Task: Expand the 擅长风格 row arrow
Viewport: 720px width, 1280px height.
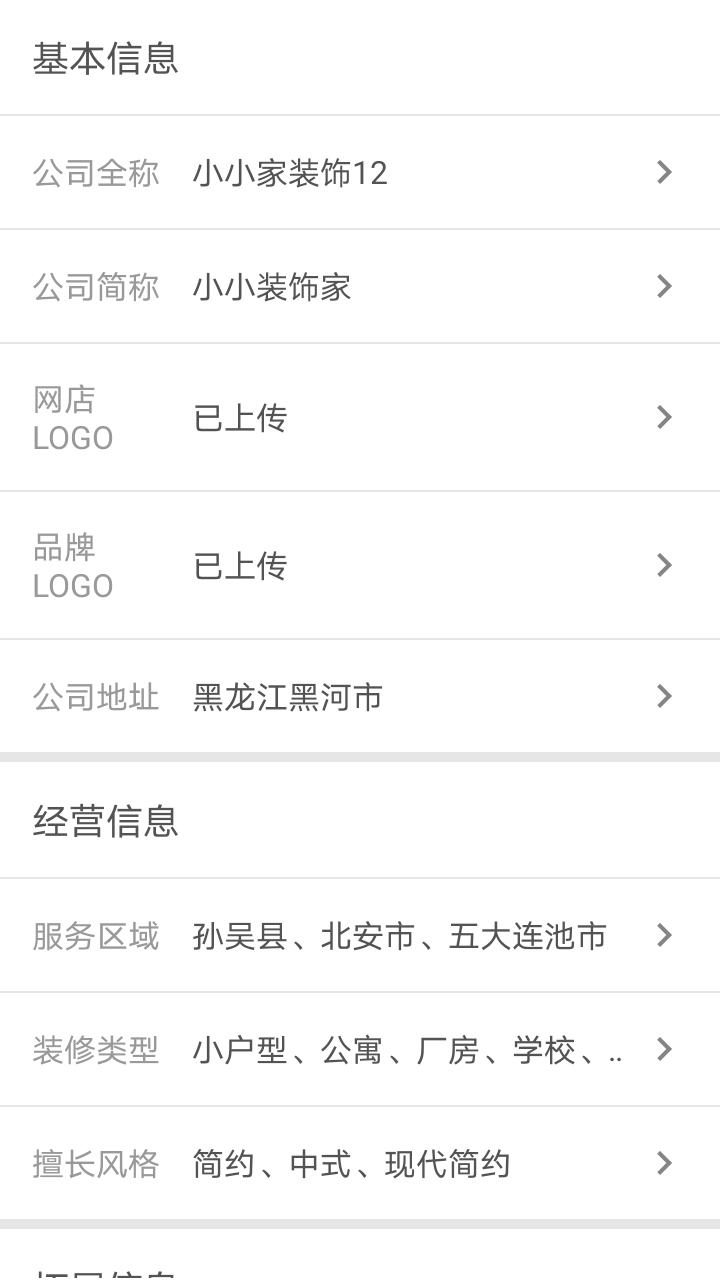Action: [x=664, y=1164]
